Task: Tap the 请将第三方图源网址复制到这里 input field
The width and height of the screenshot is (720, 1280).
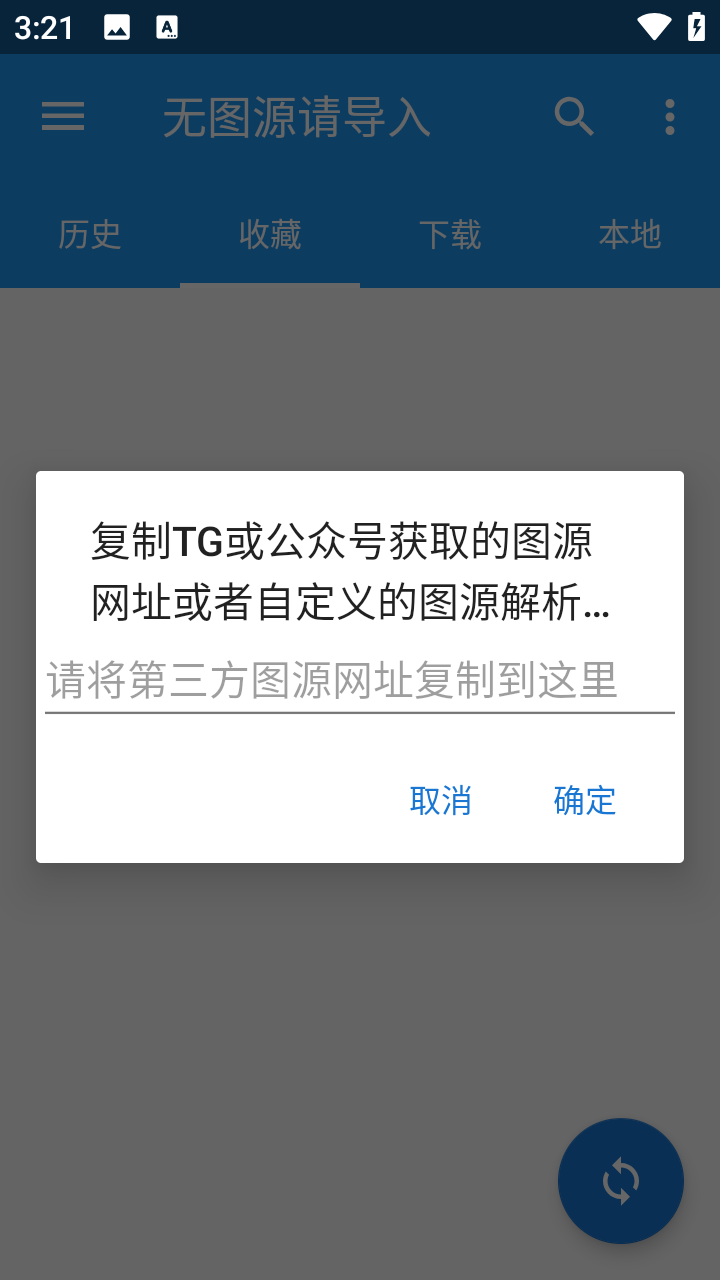Action: (359, 681)
